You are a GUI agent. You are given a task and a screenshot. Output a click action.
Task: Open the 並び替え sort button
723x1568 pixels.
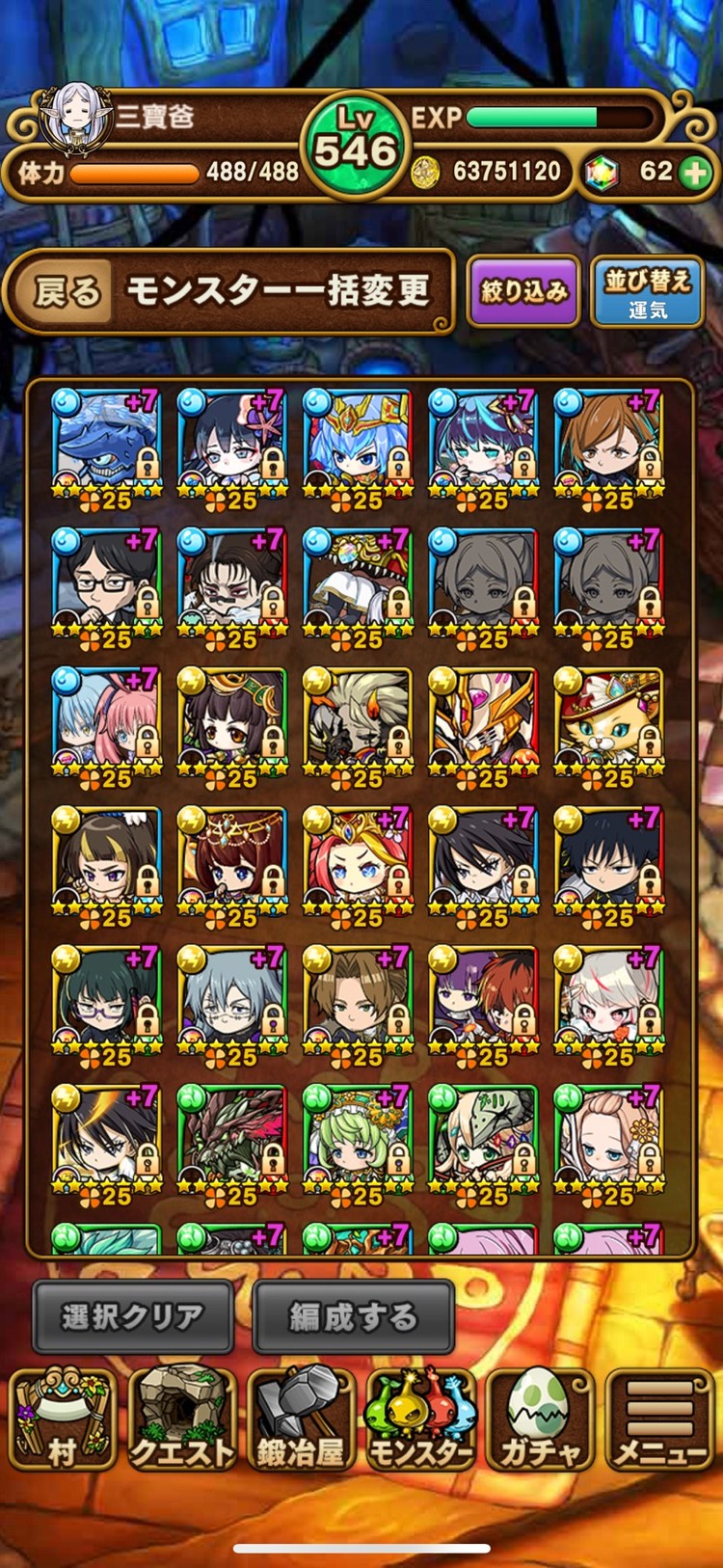point(647,291)
